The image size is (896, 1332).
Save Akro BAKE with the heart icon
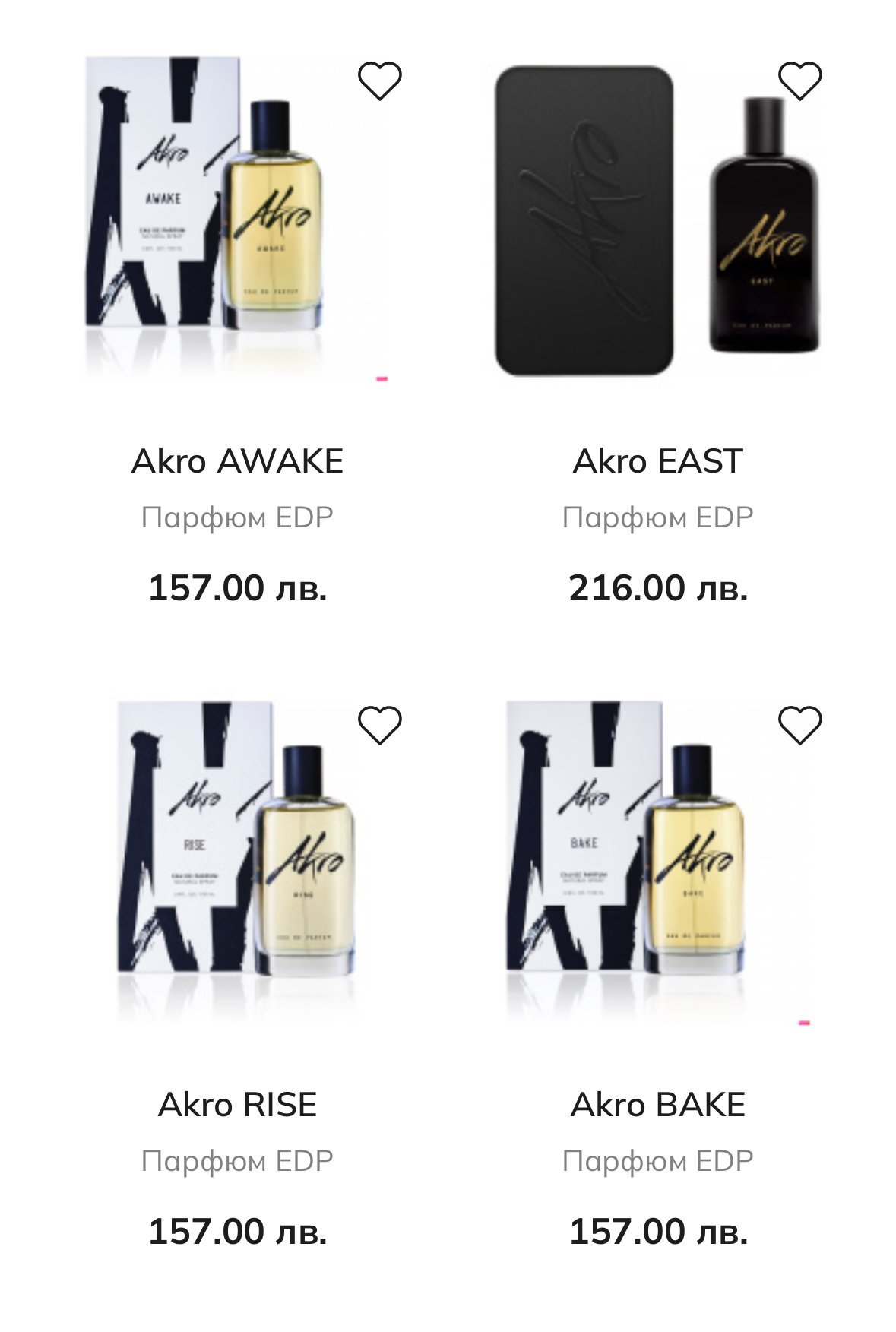(x=799, y=725)
